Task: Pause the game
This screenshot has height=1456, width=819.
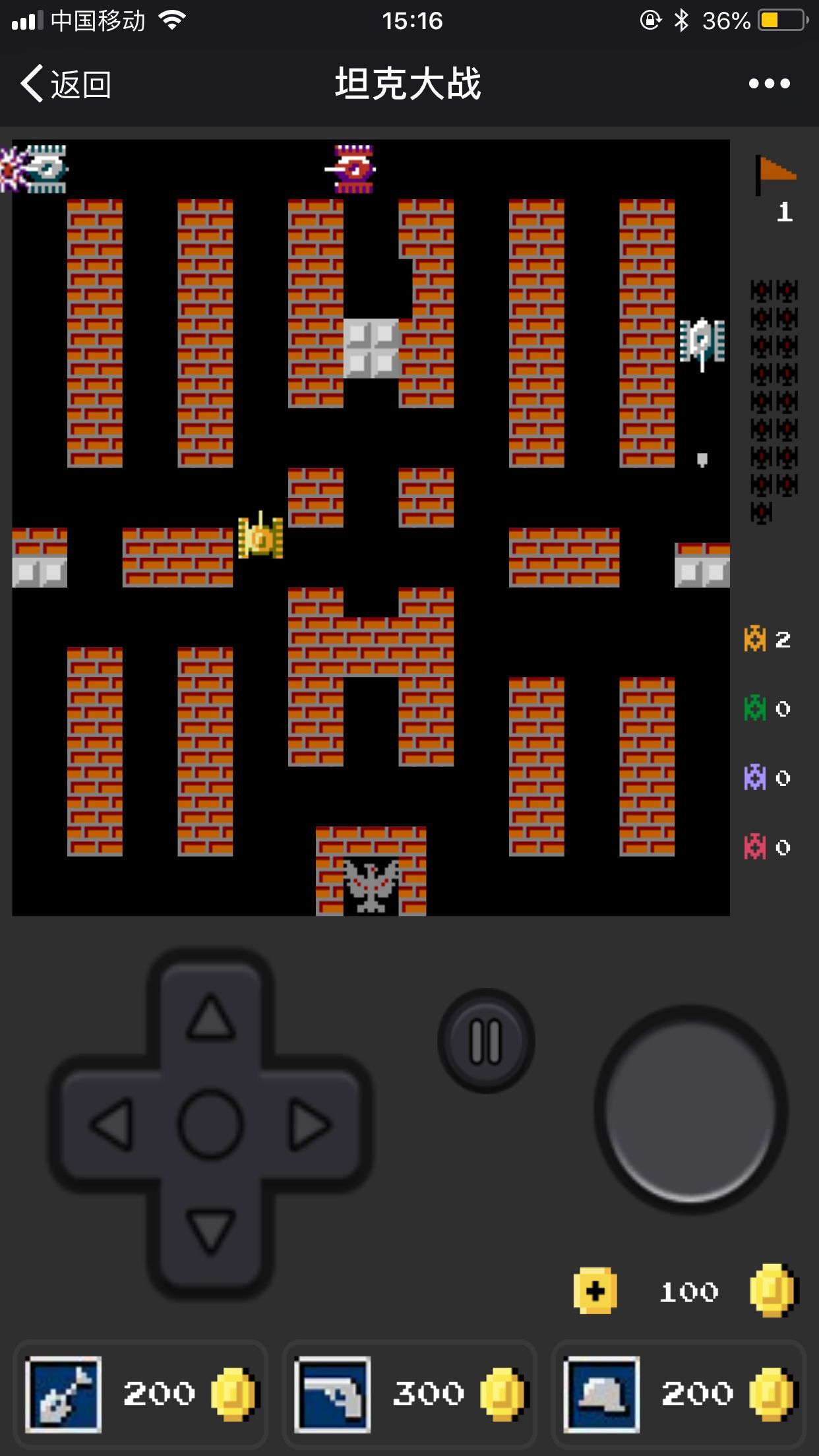Action: click(x=486, y=1042)
